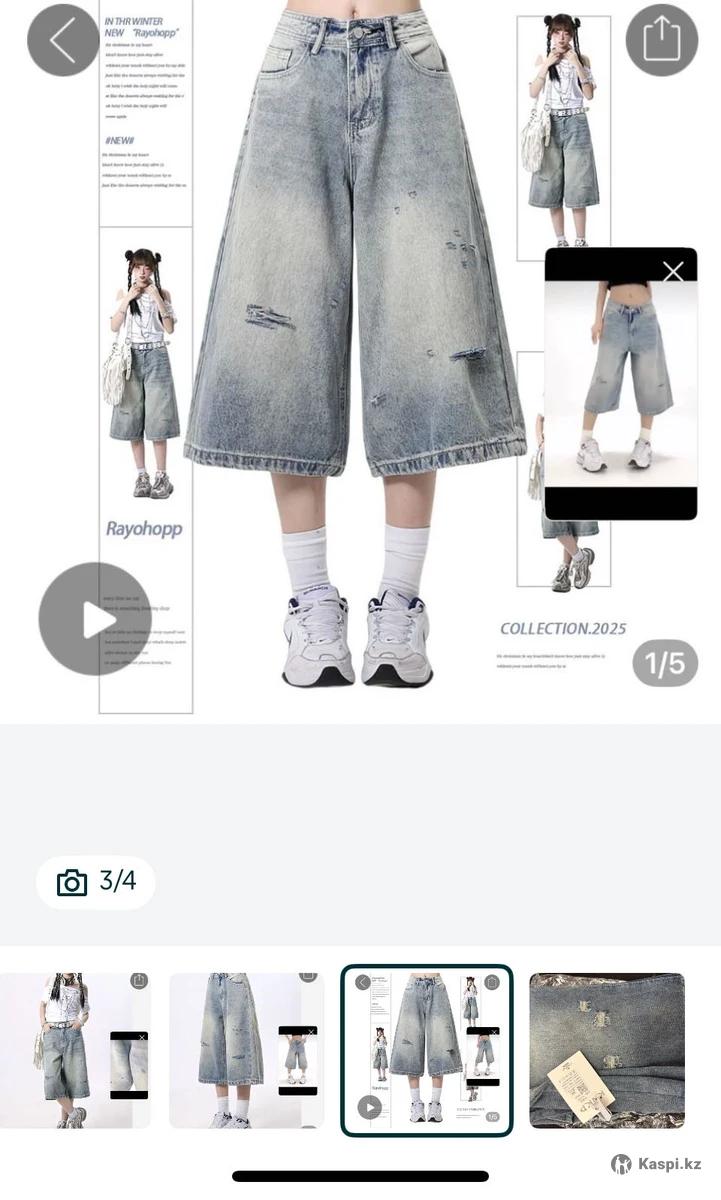View the fourth thumbnail with the denim tag close-up
Image resolution: width=721 pixels, height=1200 pixels.
pyautogui.click(x=607, y=1050)
